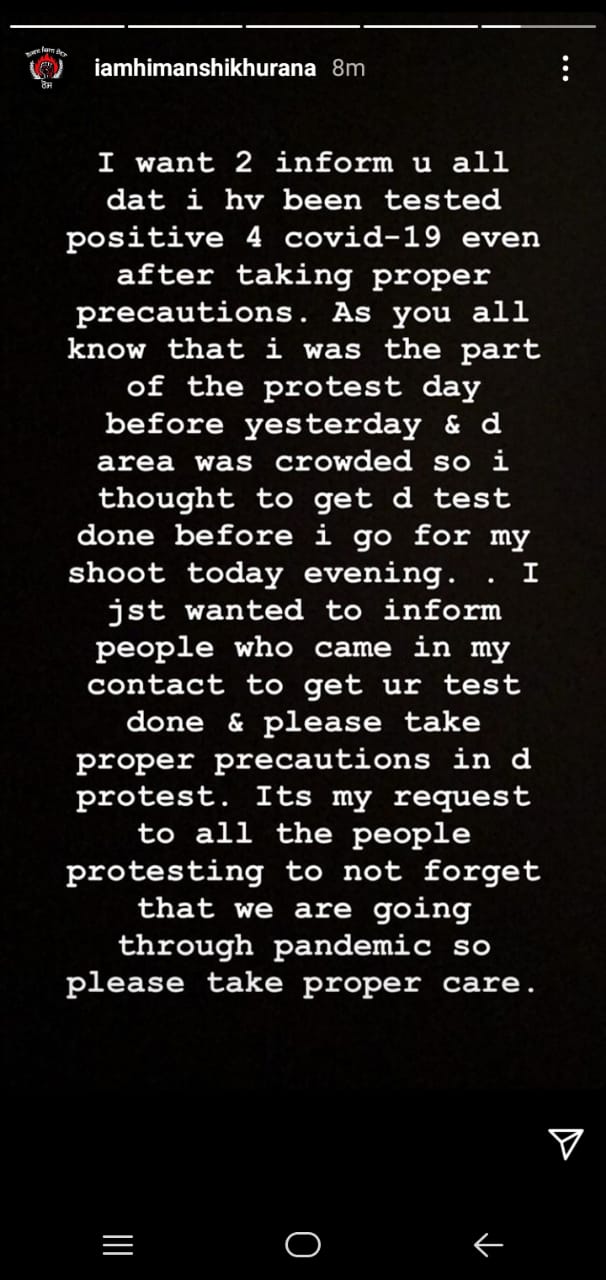Share this story via the send icon
This screenshot has height=1280, width=606.
(566, 1143)
